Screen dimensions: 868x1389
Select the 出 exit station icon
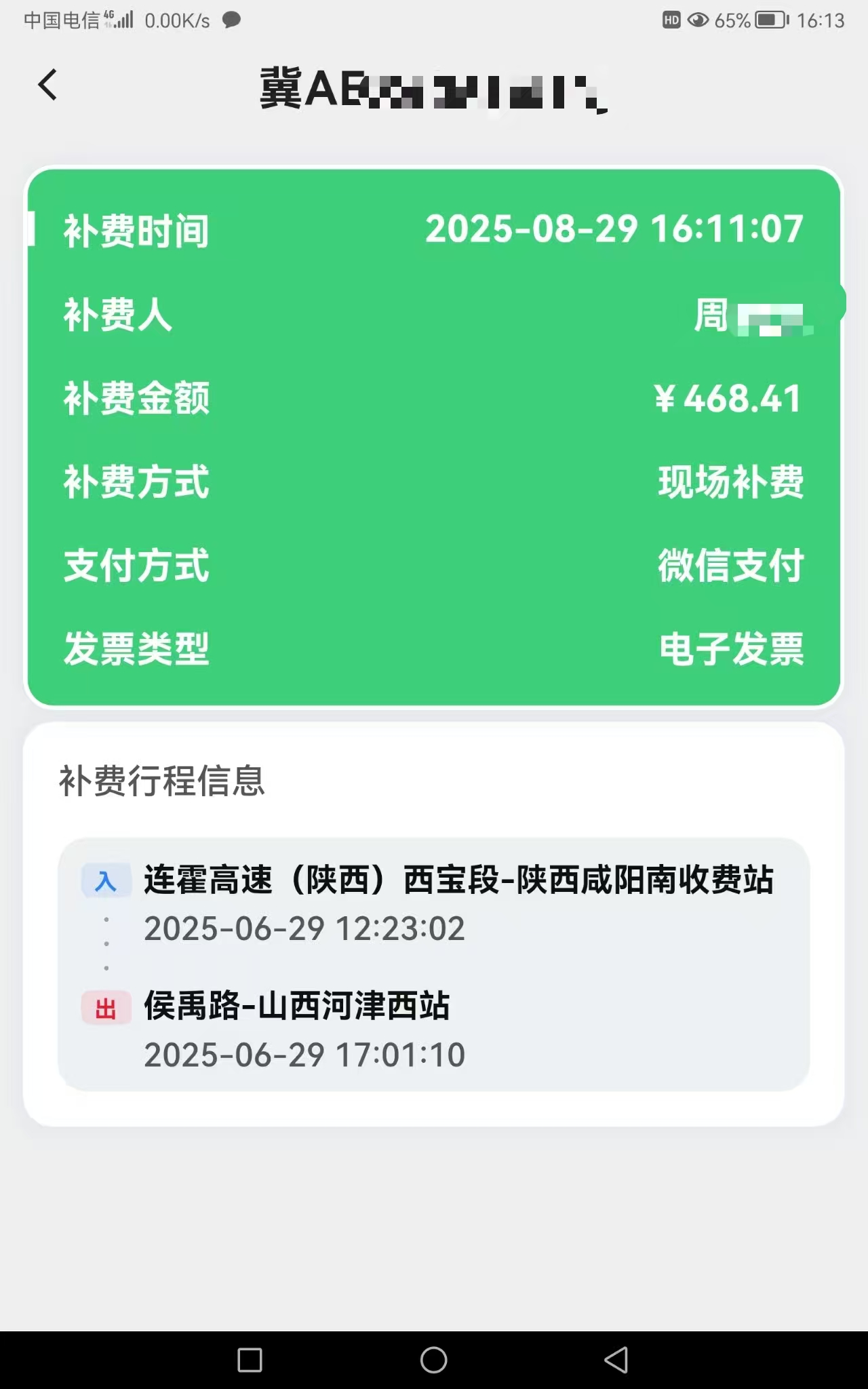pyautogui.click(x=106, y=1010)
